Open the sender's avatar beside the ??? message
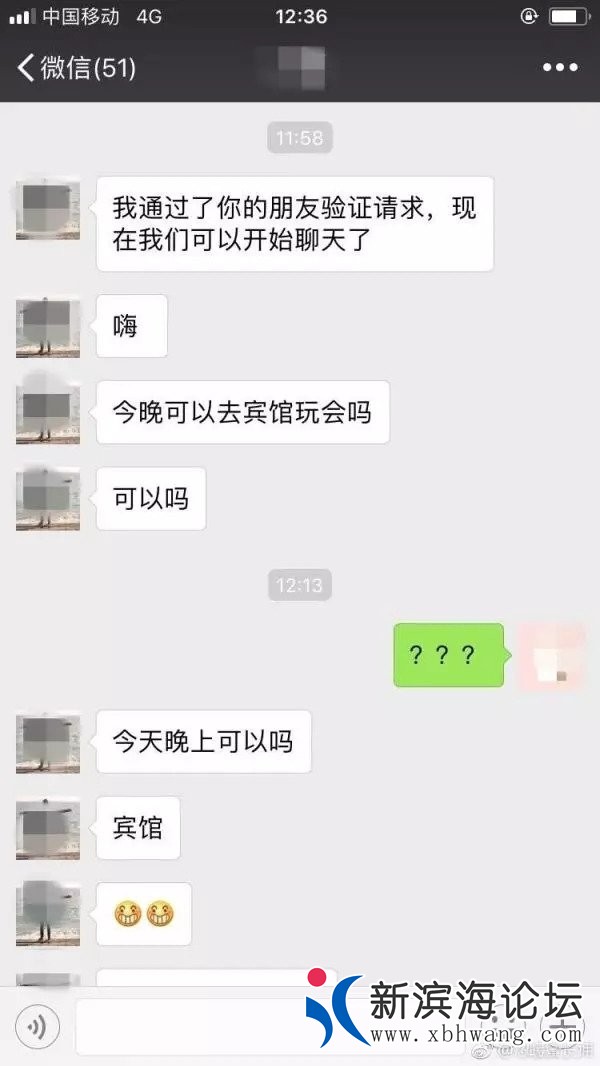 (x=551, y=655)
